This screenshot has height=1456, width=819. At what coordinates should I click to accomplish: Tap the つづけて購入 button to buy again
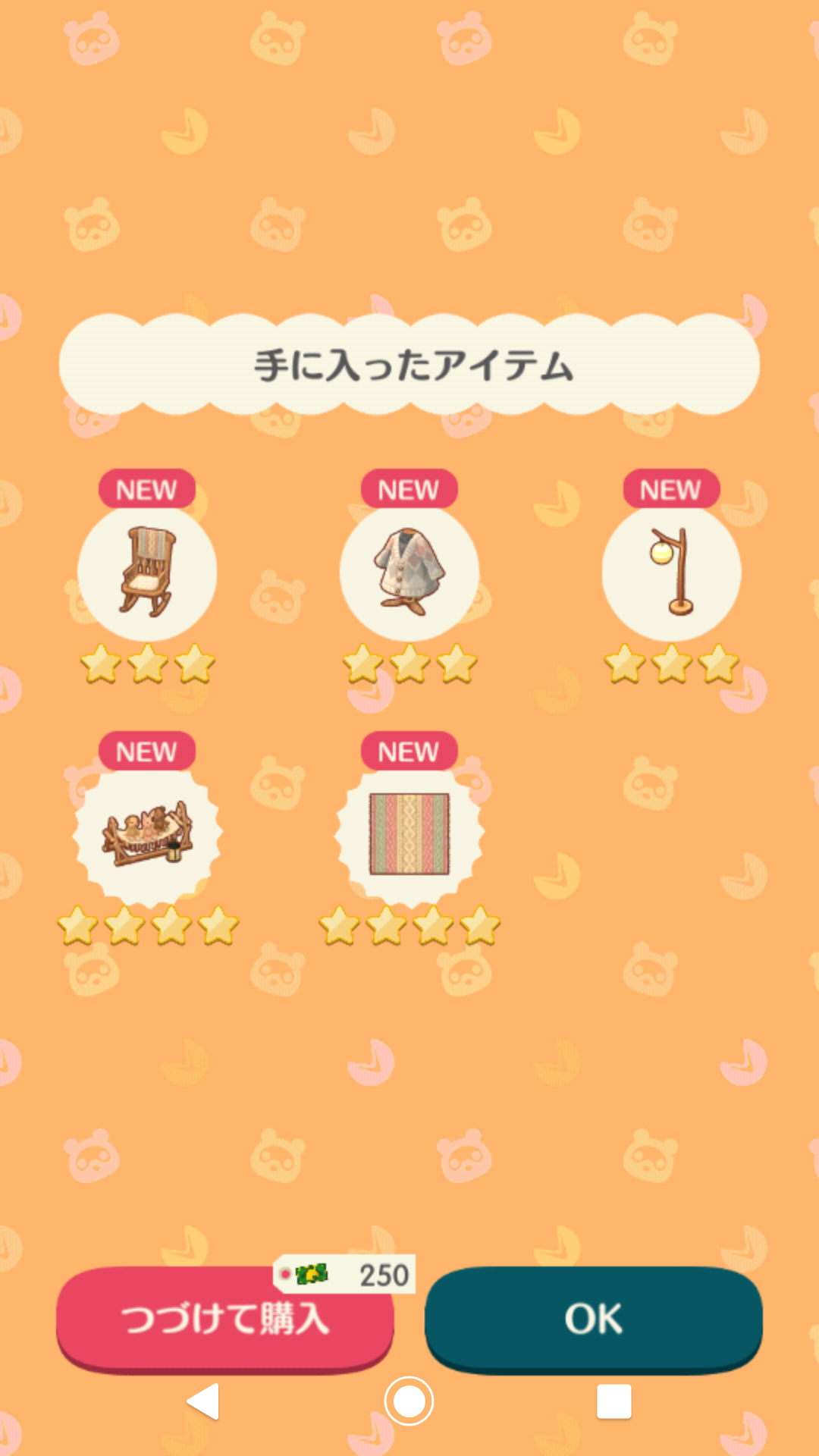pos(224,1319)
